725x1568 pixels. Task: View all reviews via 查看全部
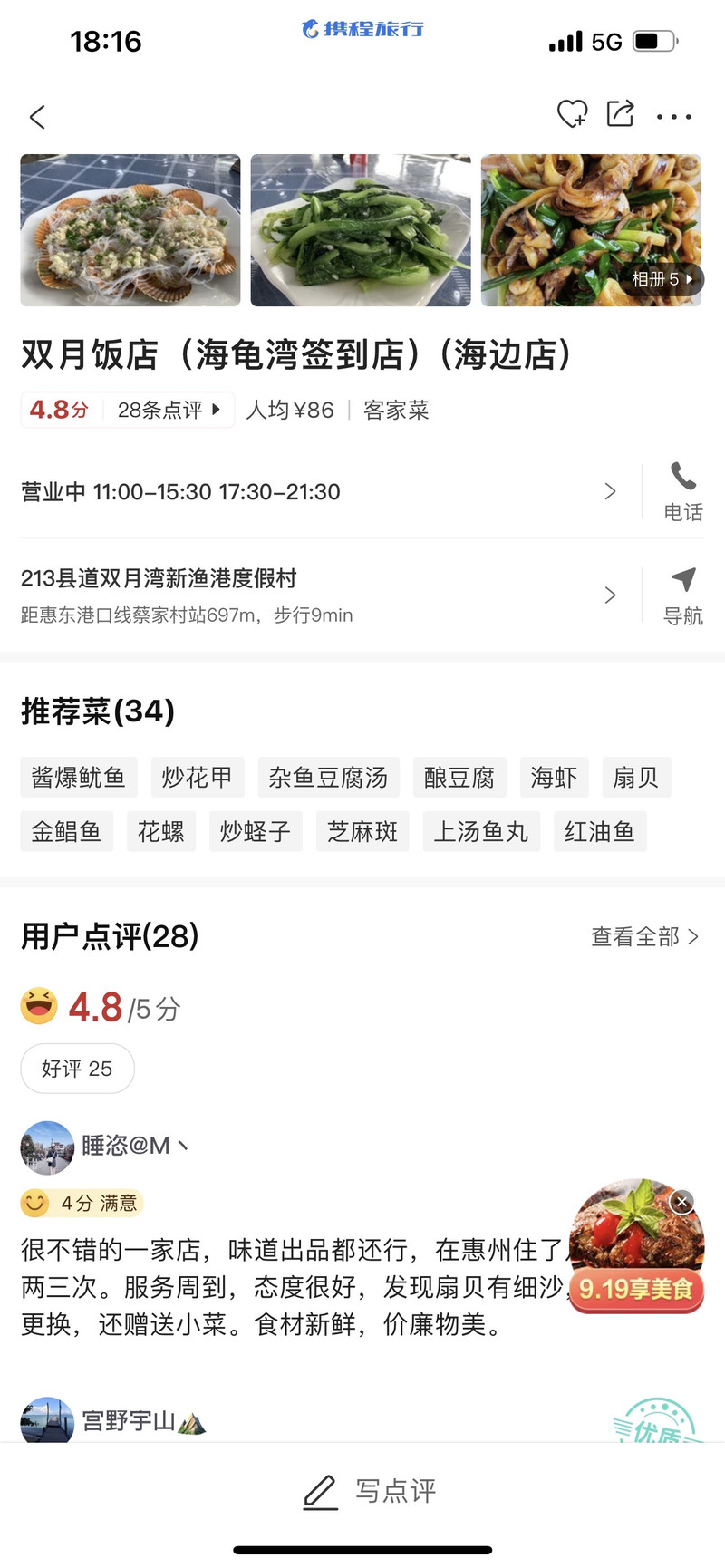tap(644, 936)
